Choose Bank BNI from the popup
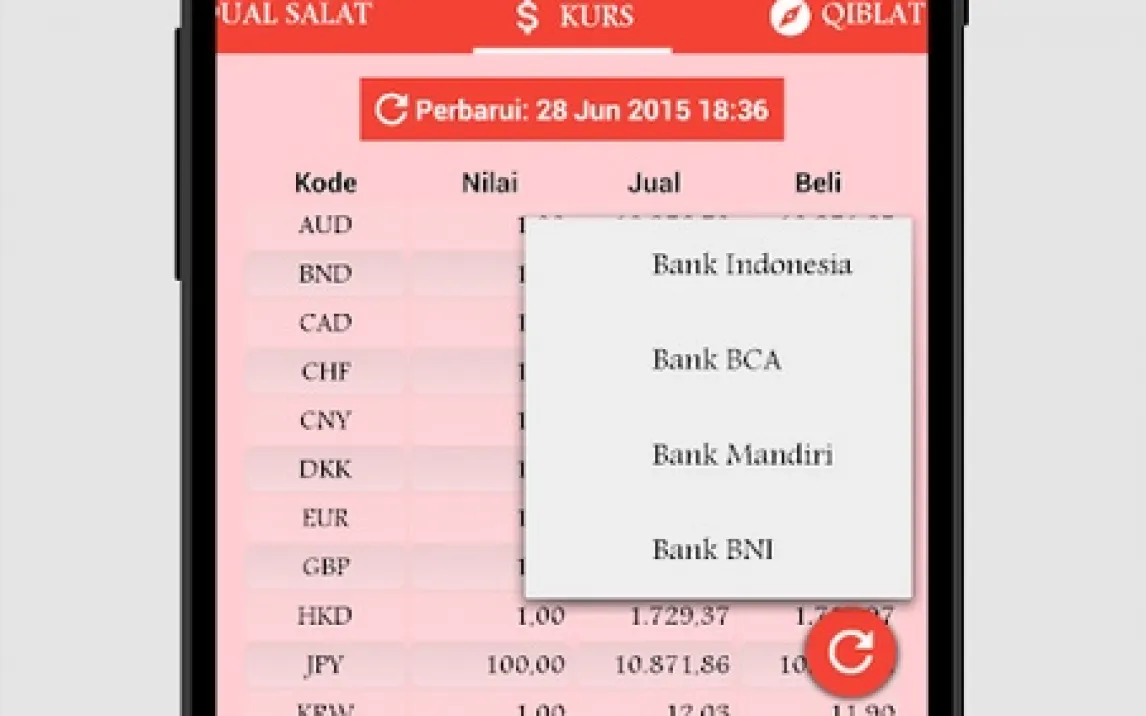1146x716 pixels. click(713, 549)
